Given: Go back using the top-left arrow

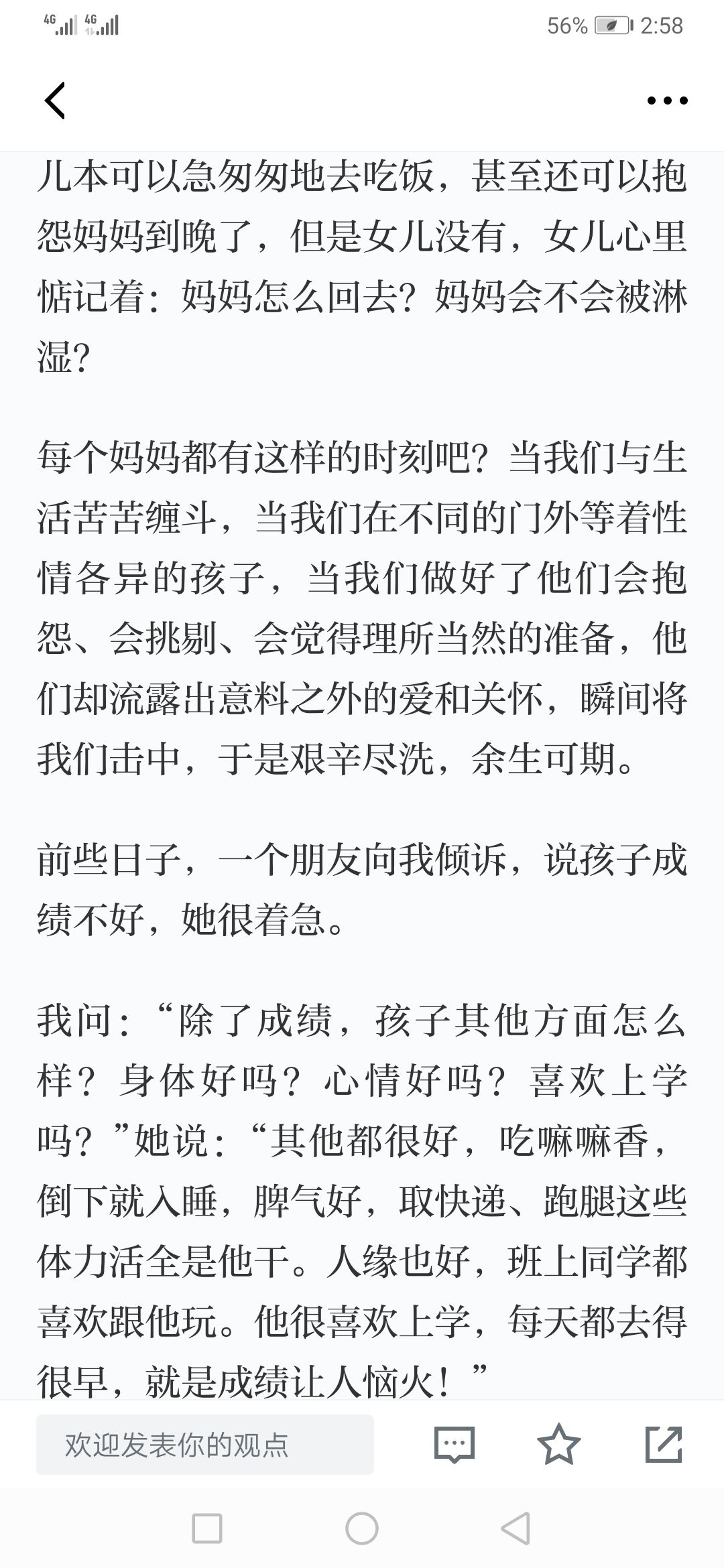Looking at the screenshot, I should click(55, 101).
